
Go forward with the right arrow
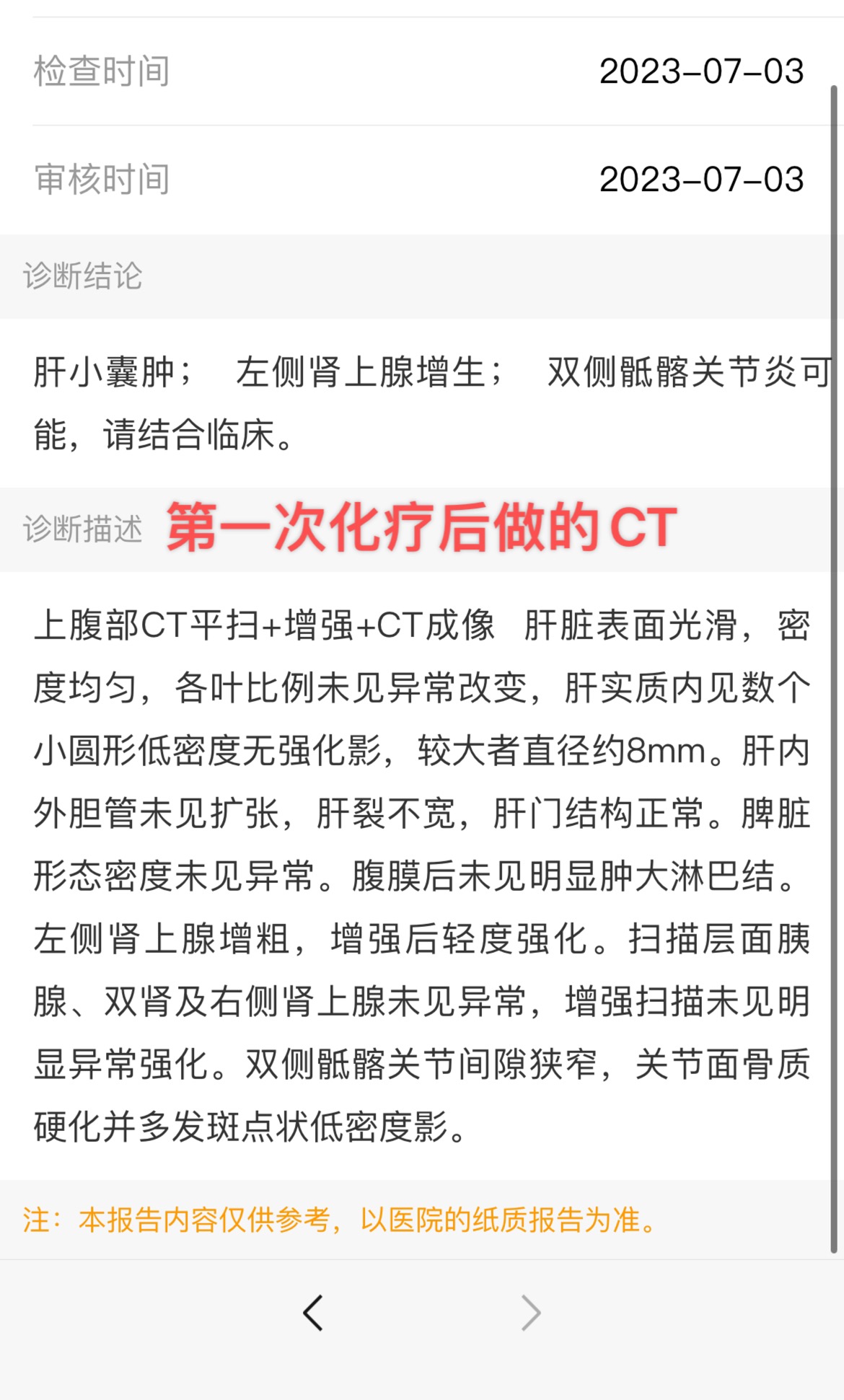pyautogui.click(x=531, y=1313)
